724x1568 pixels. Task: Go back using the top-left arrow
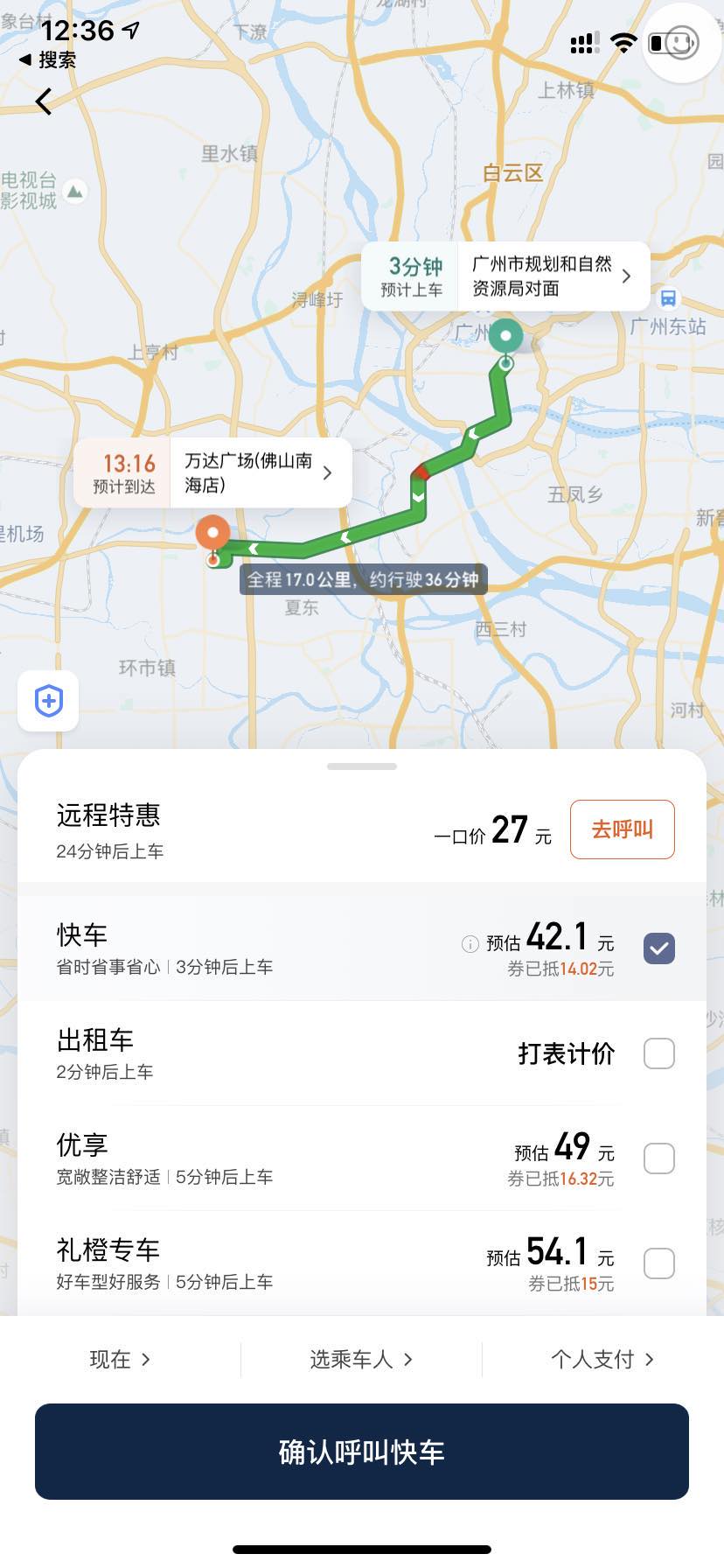(44, 101)
